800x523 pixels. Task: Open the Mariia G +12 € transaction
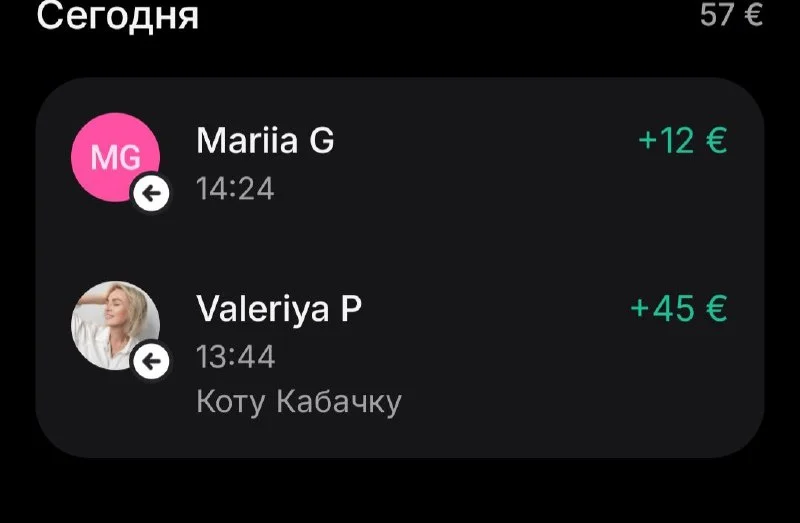tap(400, 160)
